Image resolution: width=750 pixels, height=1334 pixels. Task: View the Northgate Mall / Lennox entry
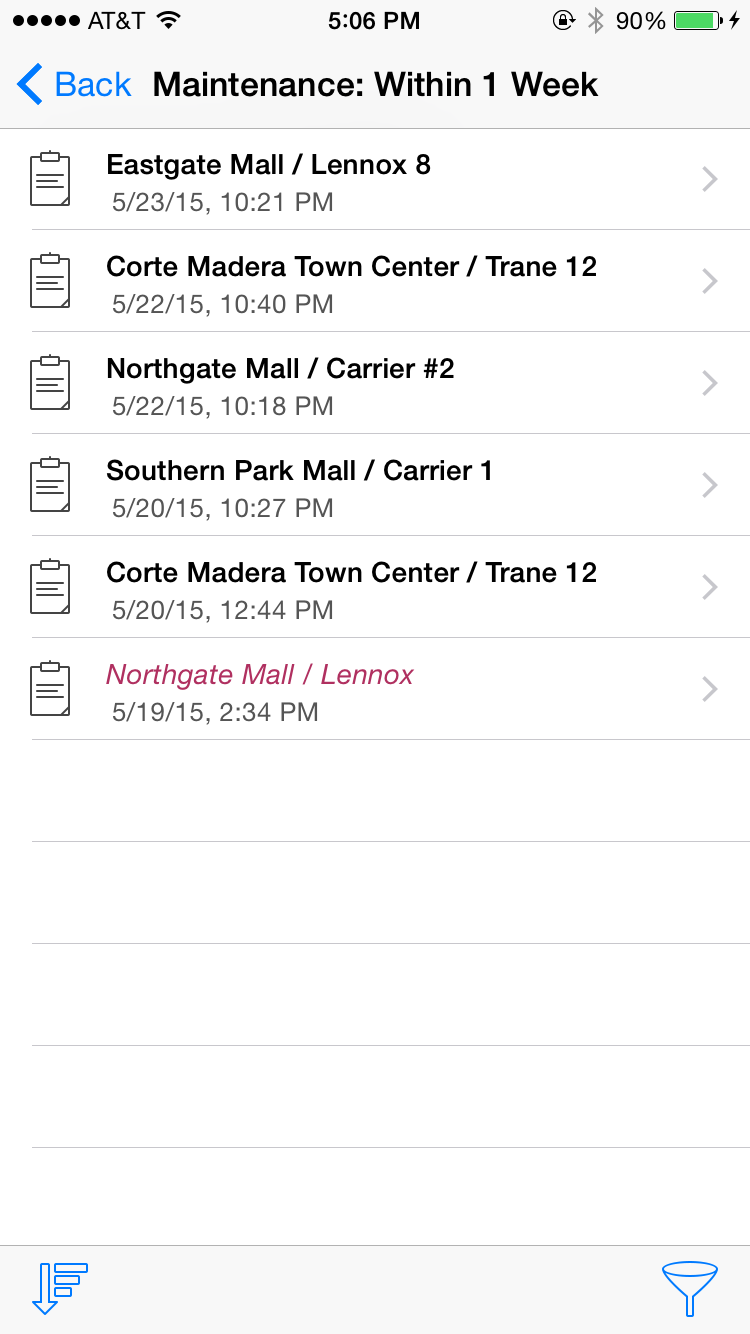[x=375, y=689]
